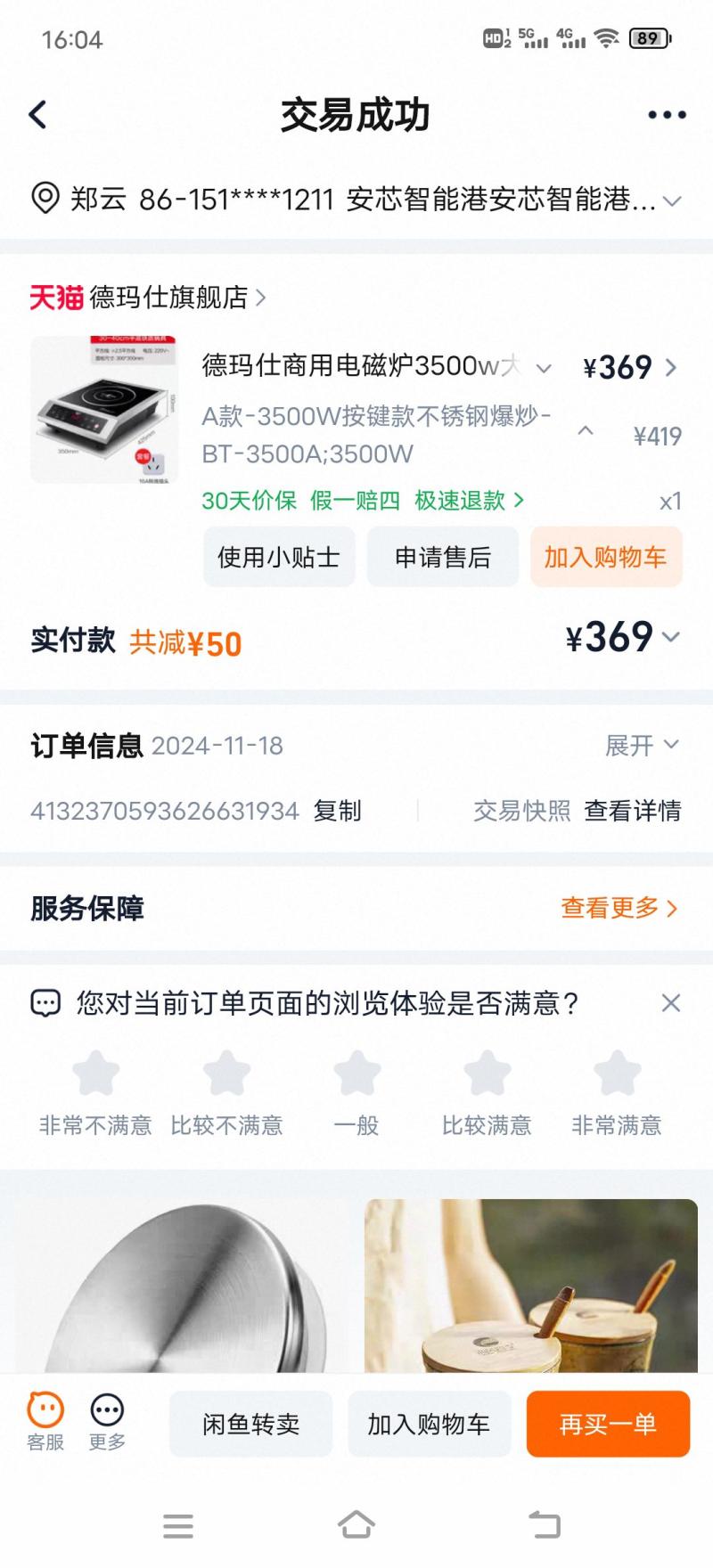Go back from the order page
Viewport: 713px width, 1568px height.
tap(37, 115)
